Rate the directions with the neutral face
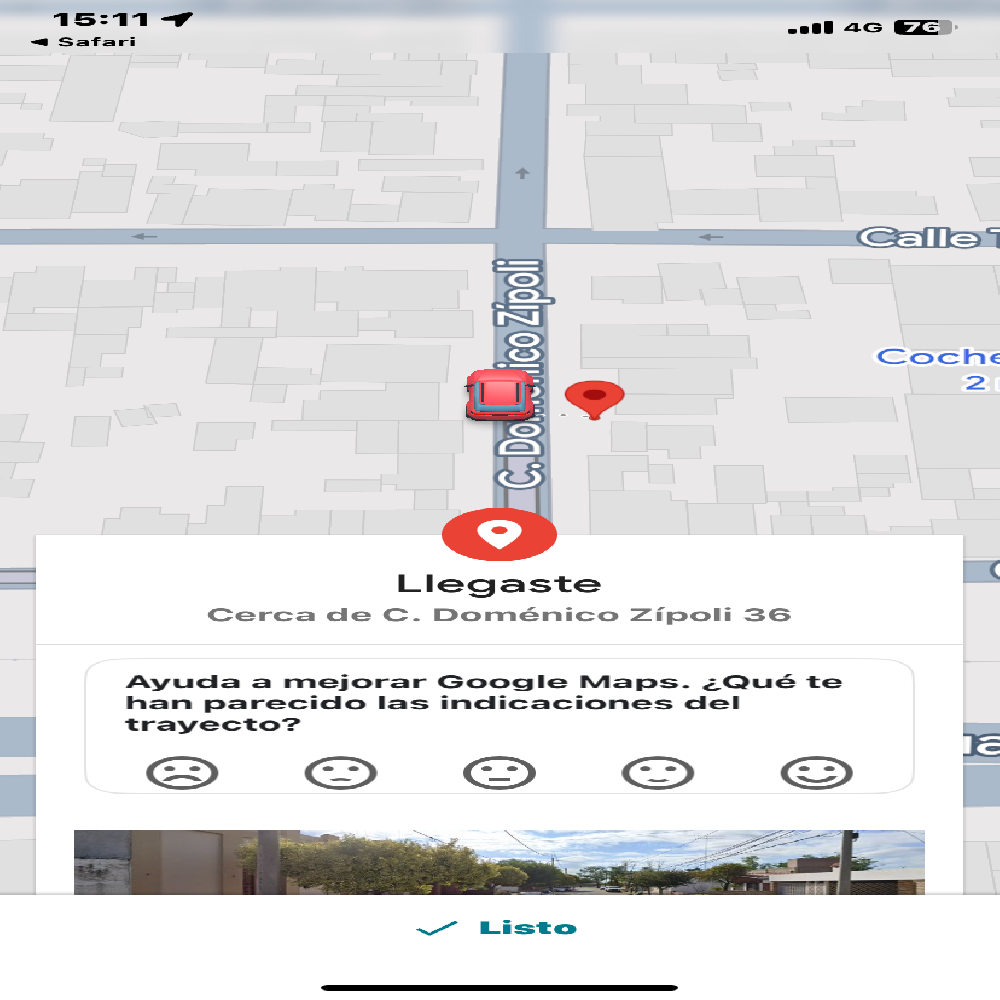1000x1000 pixels. (x=499, y=772)
